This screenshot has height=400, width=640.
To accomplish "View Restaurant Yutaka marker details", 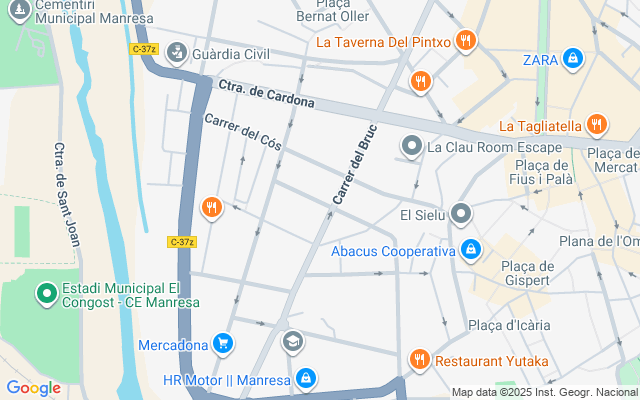I will point(420,360).
